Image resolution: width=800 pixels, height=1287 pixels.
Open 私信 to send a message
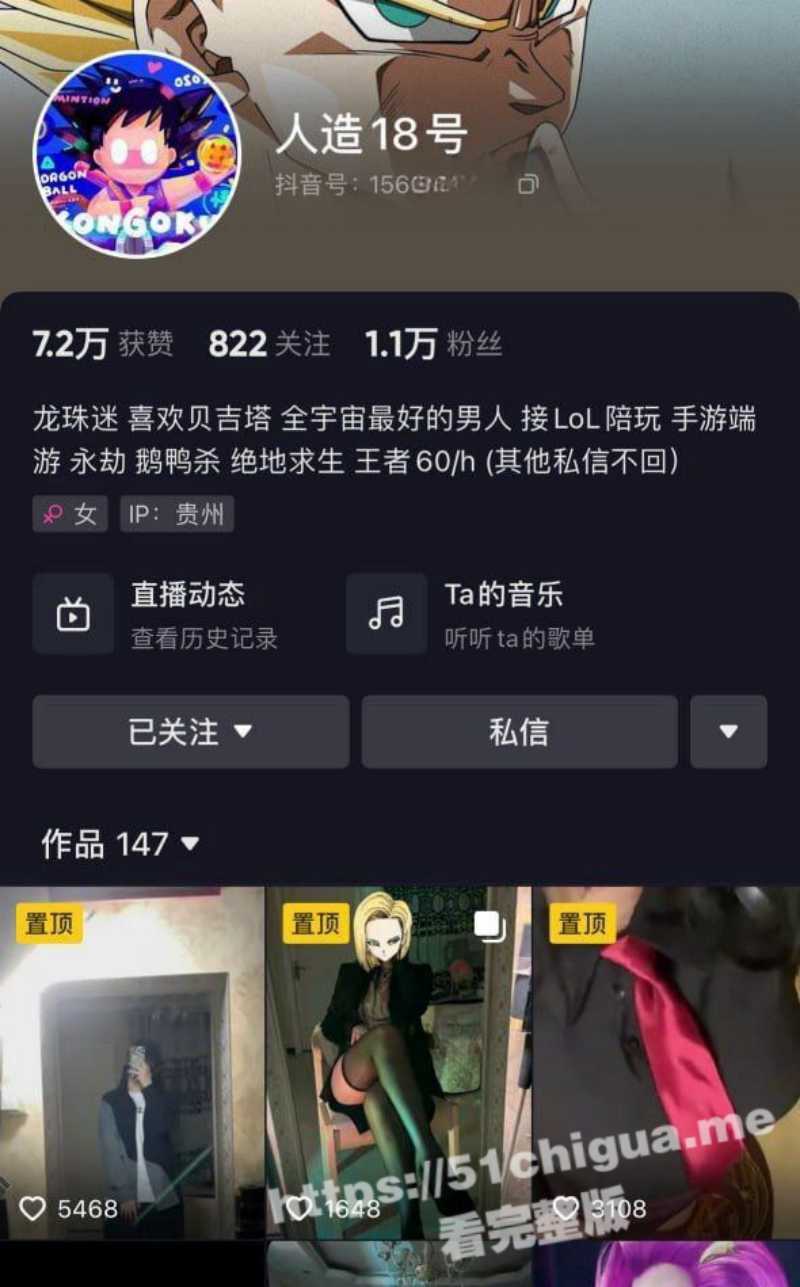click(518, 732)
